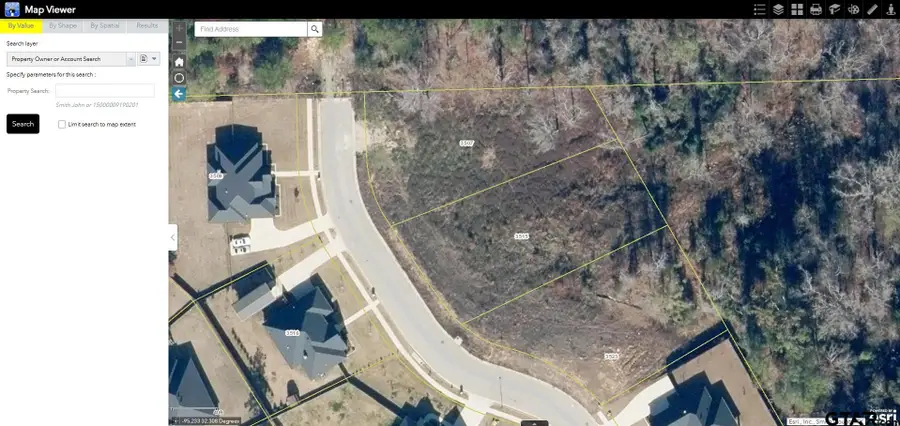900x426 pixels.
Task: Open the print tool
Action: pyautogui.click(x=816, y=9)
